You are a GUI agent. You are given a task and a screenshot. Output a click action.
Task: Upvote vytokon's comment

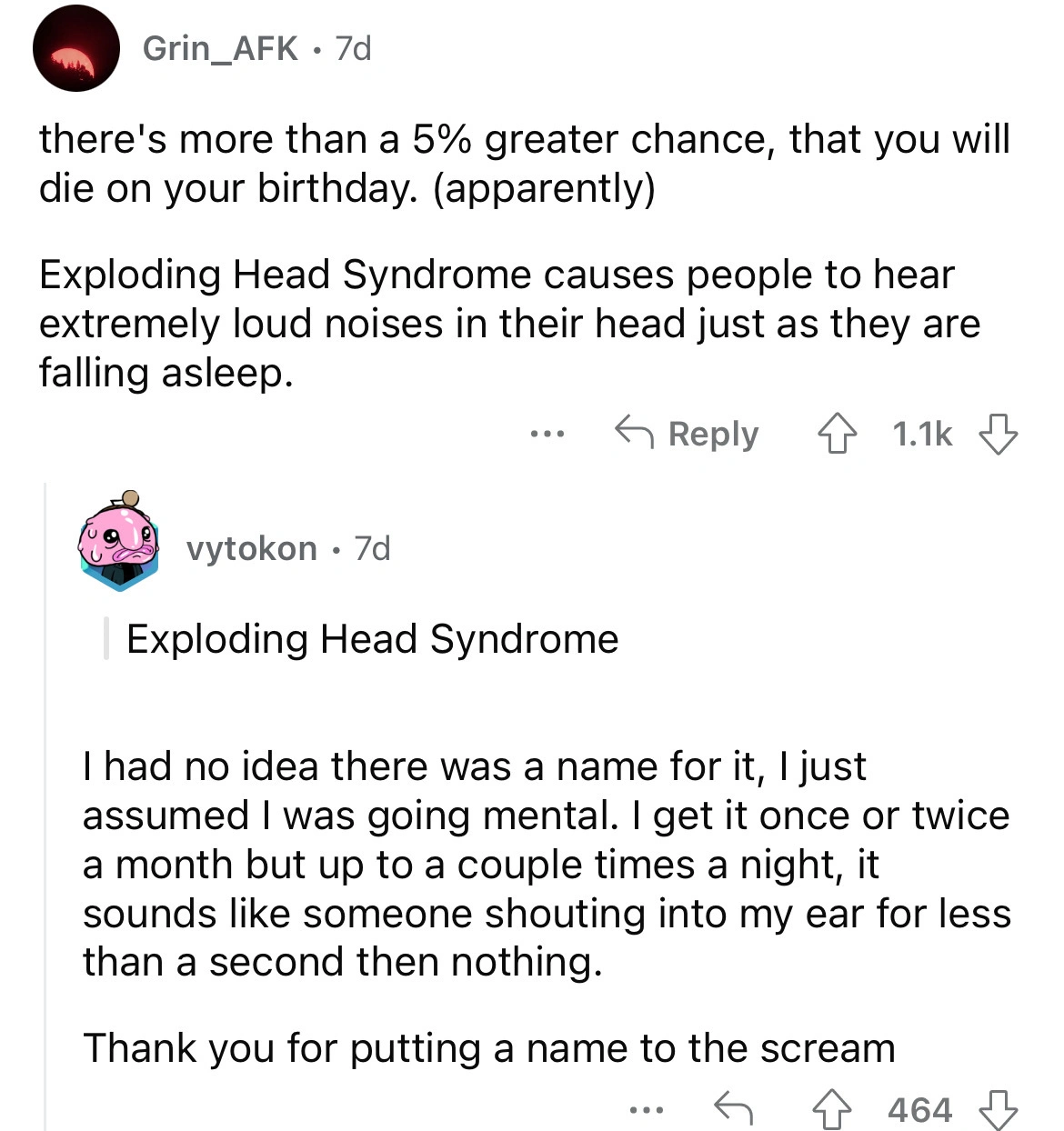(x=831, y=1110)
